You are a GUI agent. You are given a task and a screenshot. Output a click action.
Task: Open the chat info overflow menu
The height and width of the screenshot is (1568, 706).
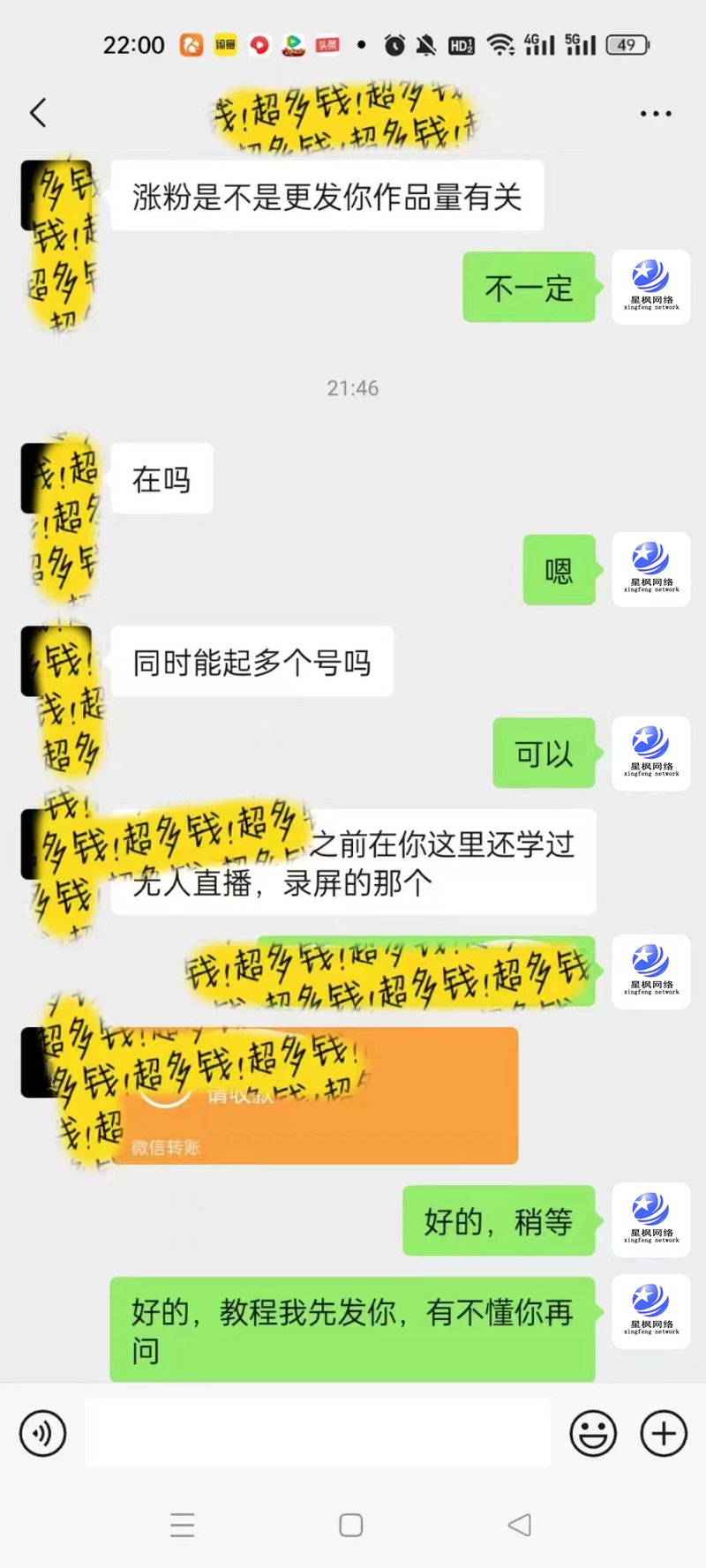tap(655, 114)
